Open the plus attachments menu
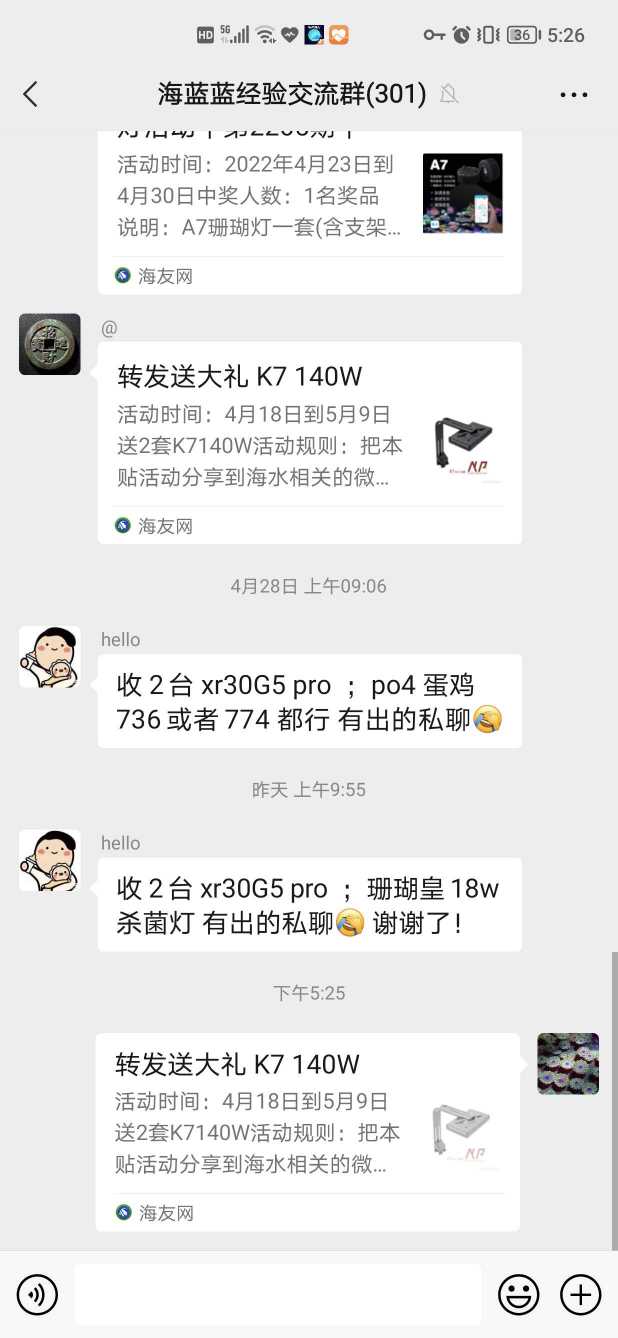 [580, 1295]
